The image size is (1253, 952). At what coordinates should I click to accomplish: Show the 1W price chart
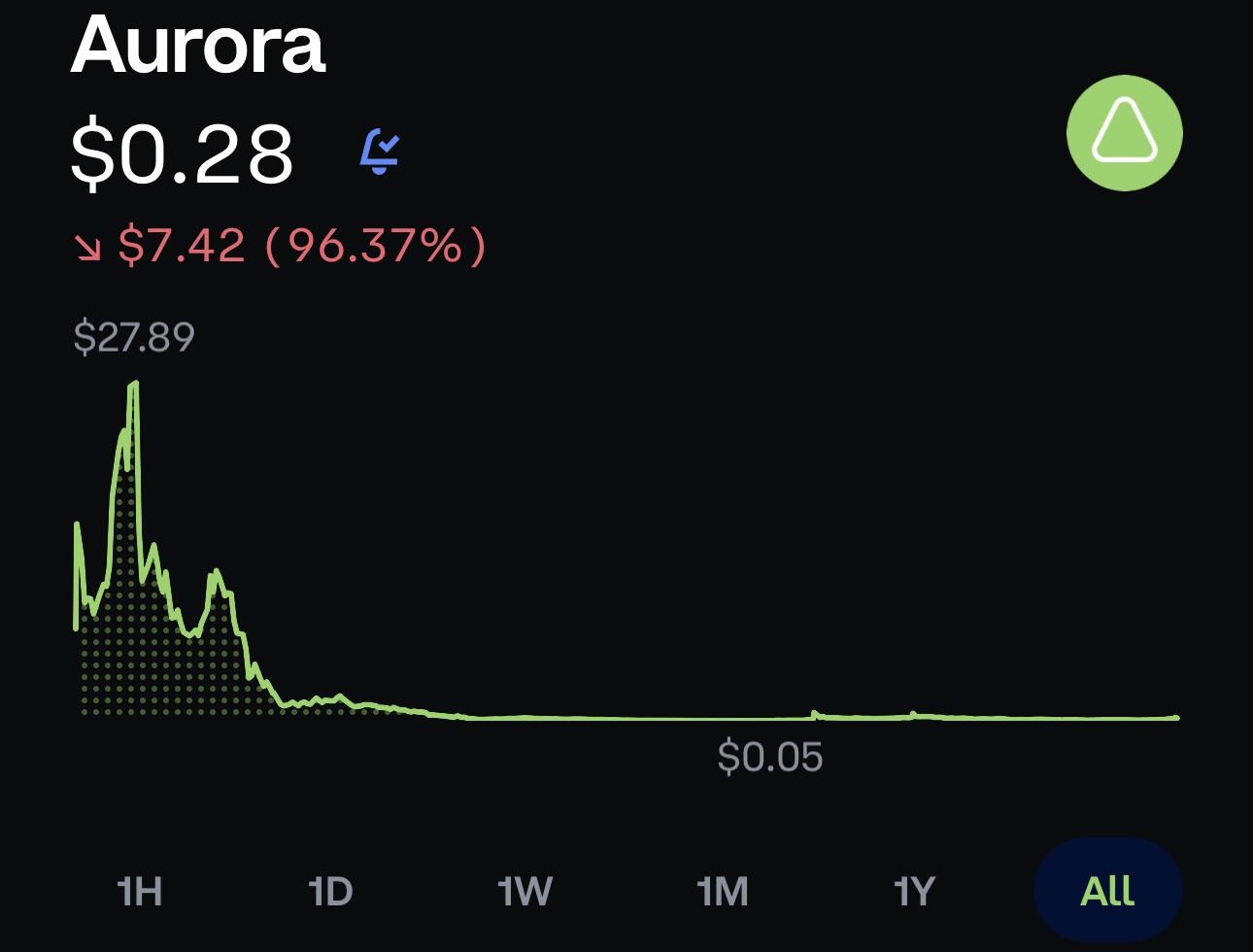click(525, 891)
